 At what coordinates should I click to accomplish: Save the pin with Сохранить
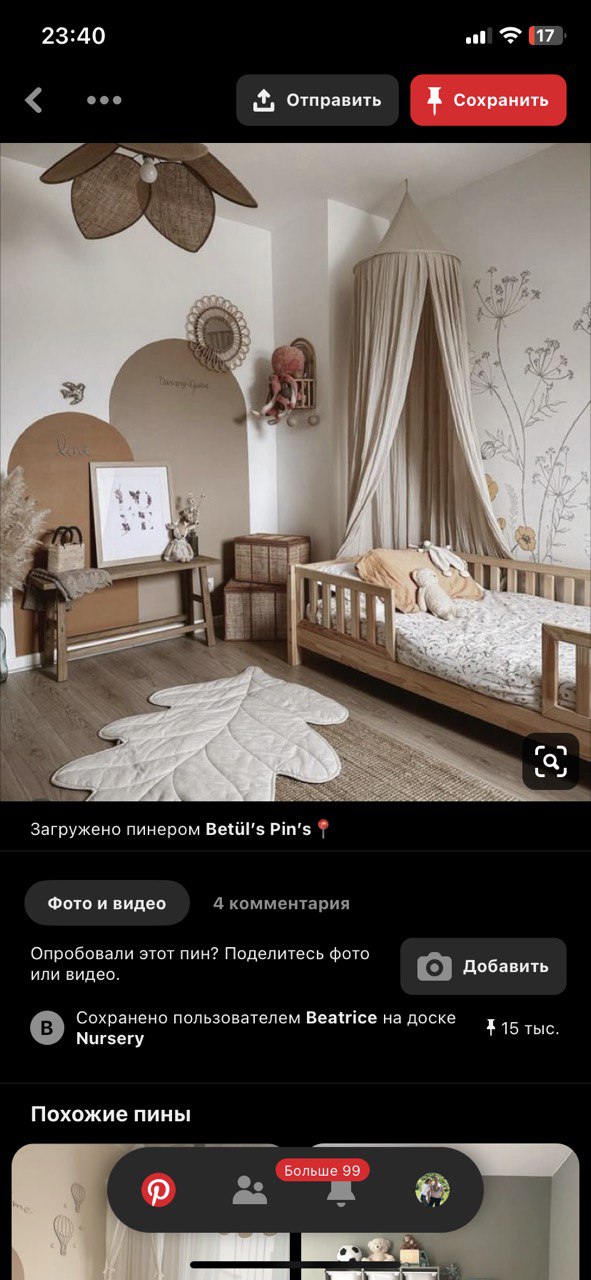tap(488, 100)
